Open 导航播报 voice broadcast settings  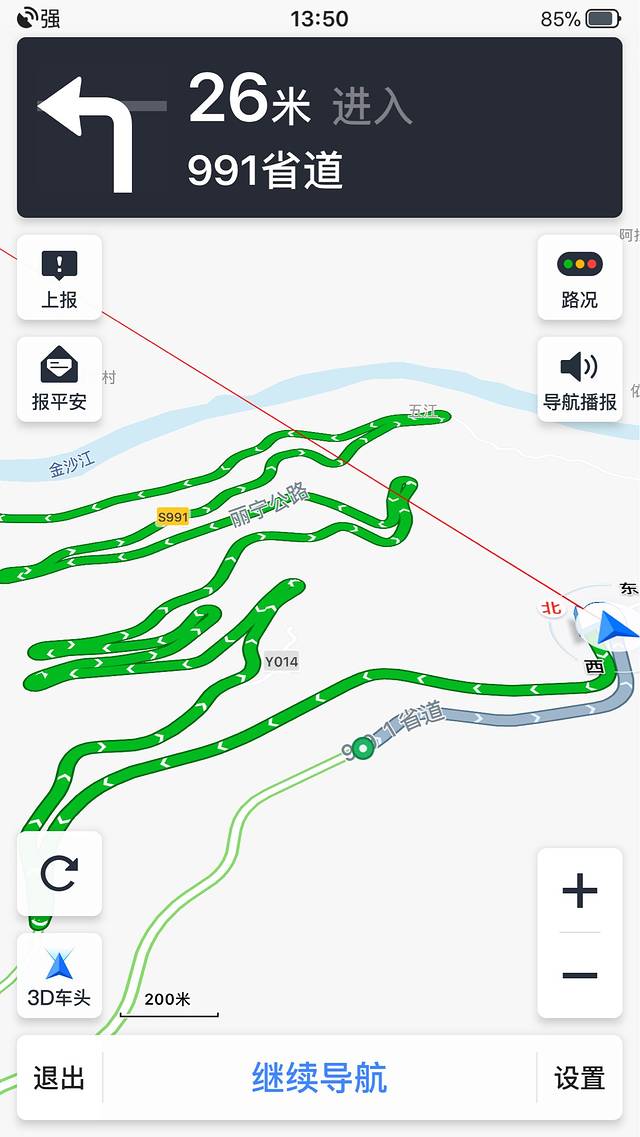point(579,379)
